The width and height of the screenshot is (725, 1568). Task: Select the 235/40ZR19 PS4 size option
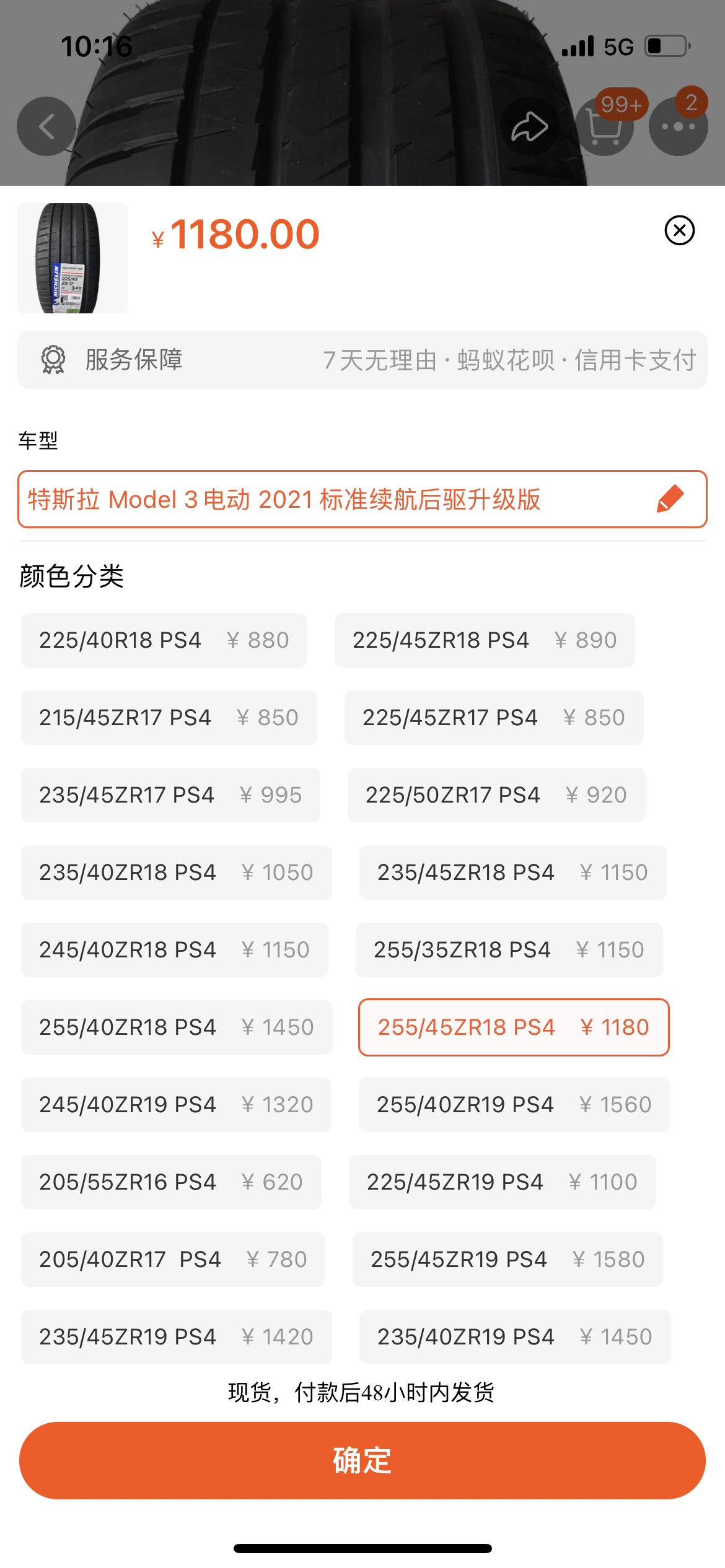pyautogui.click(x=513, y=1337)
